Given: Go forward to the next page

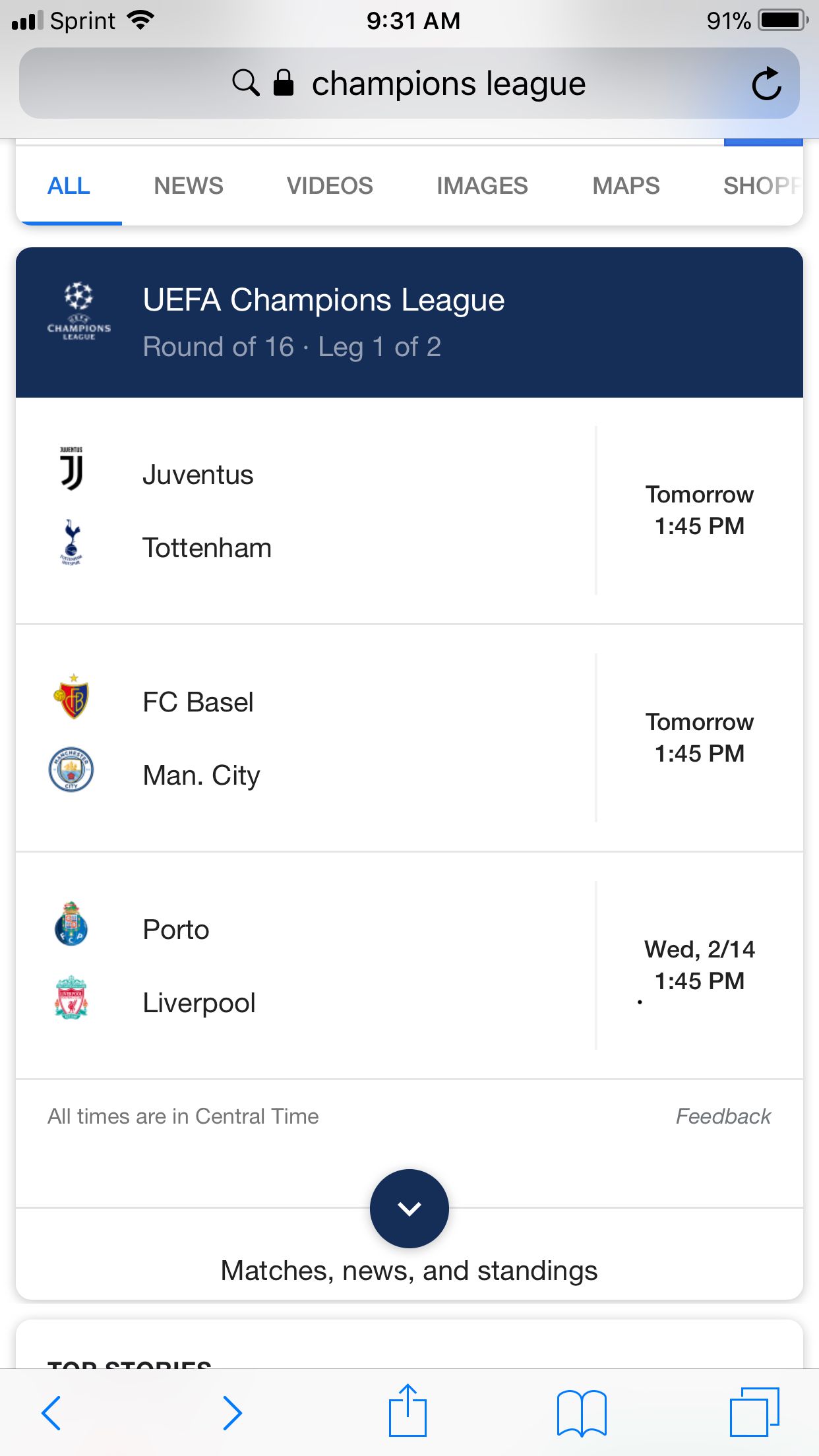Looking at the screenshot, I should [232, 1412].
